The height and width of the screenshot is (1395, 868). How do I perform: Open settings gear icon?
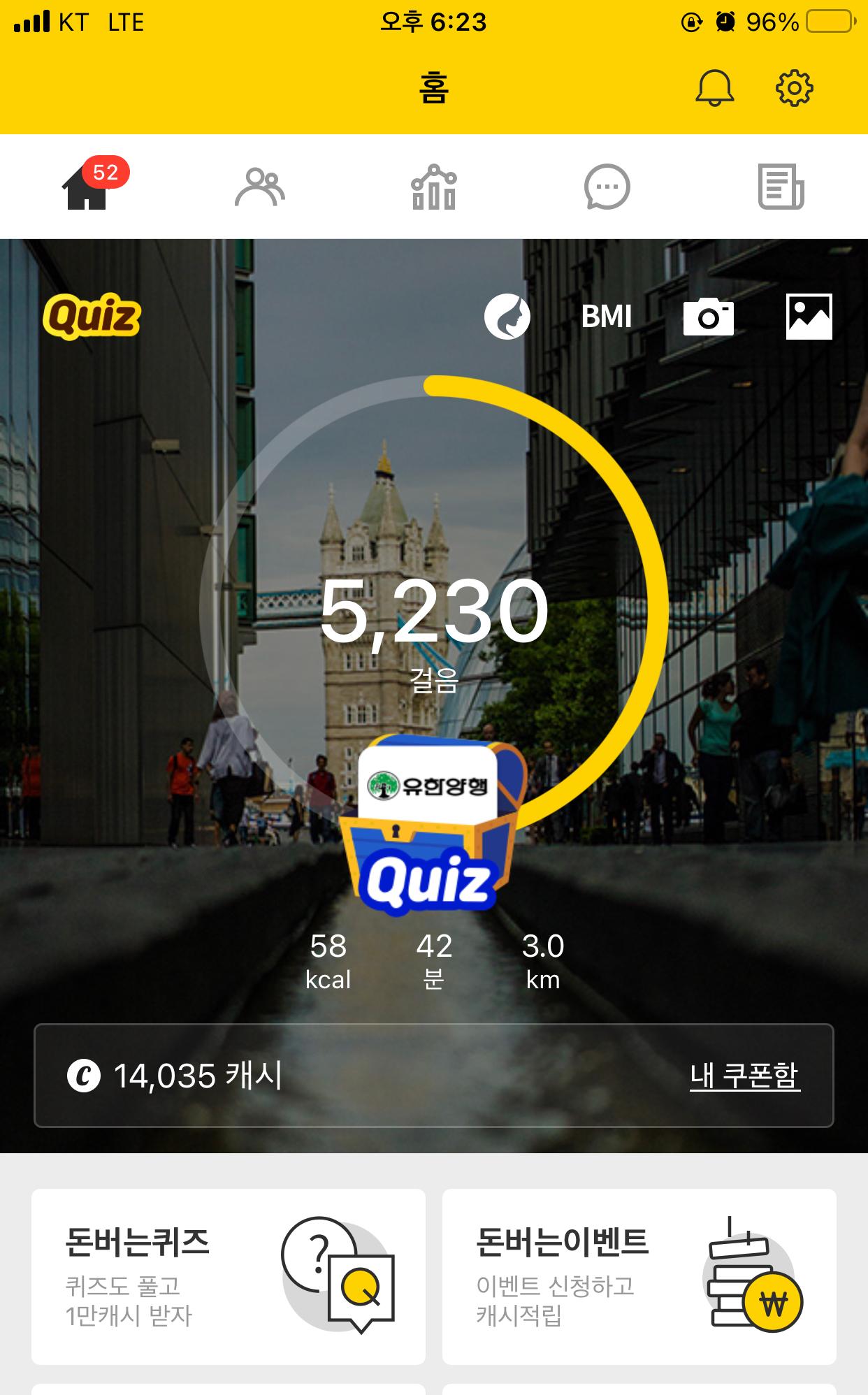coord(795,88)
